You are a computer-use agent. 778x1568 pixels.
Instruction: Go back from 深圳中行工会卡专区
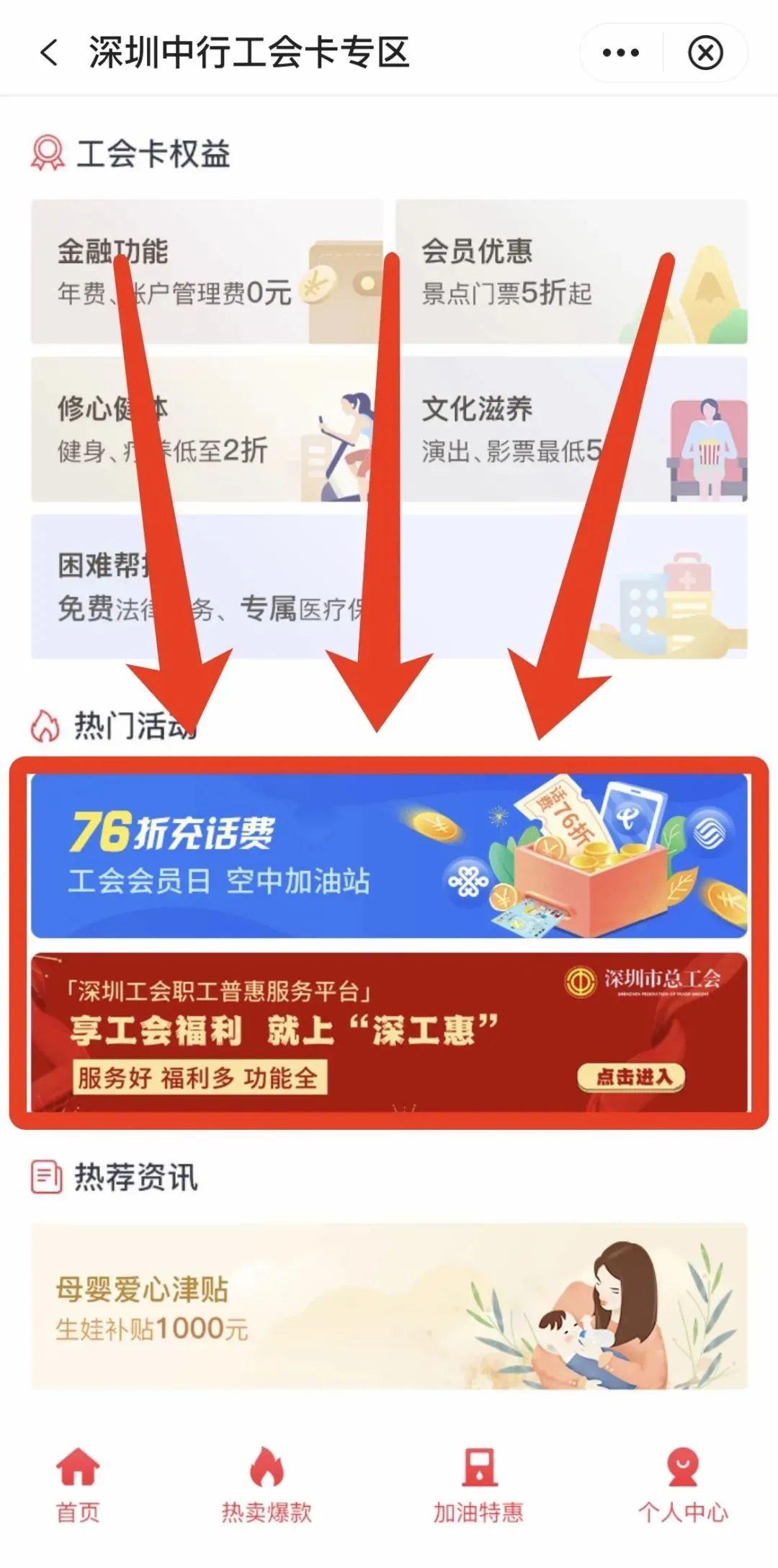pos(49,53)
